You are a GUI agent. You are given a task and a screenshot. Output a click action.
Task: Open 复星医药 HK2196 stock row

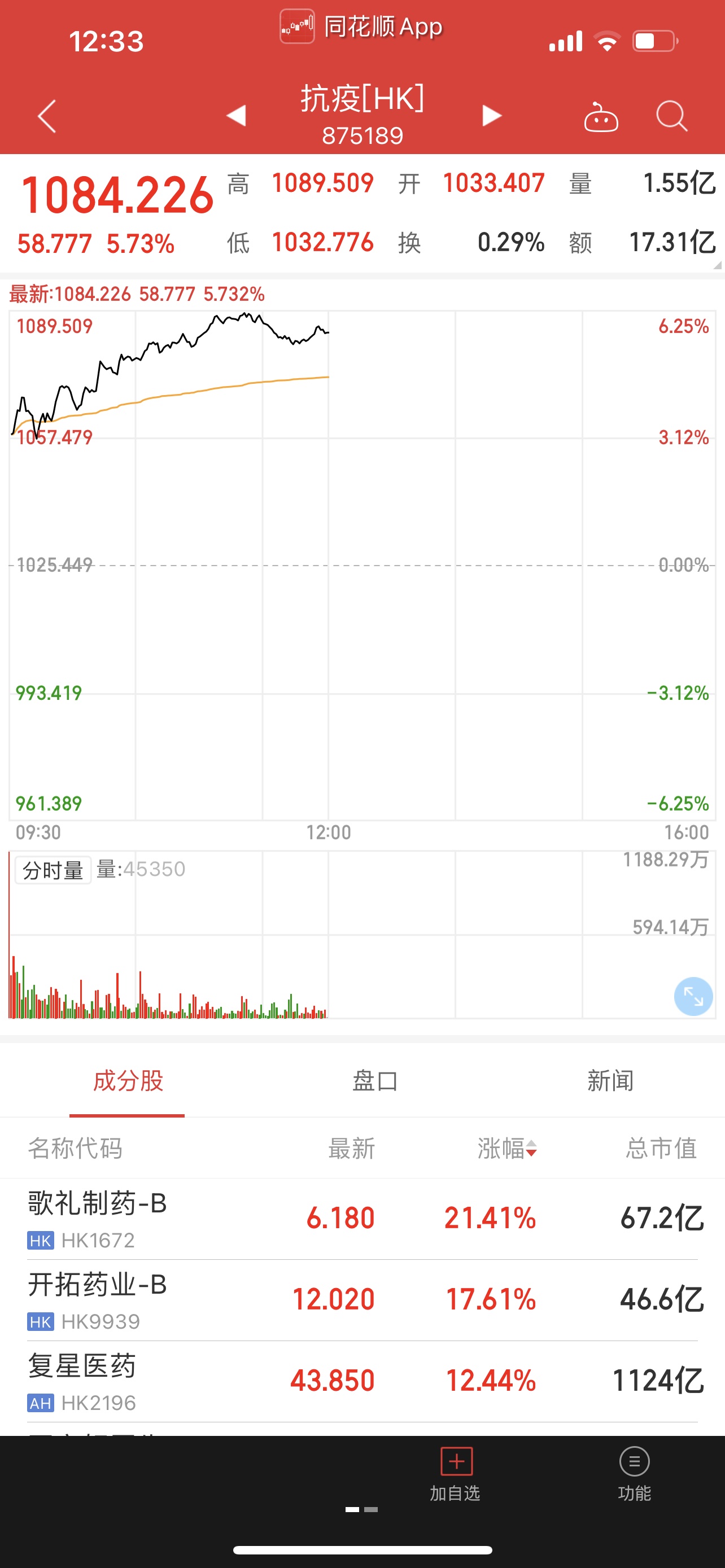point(362,1382)
